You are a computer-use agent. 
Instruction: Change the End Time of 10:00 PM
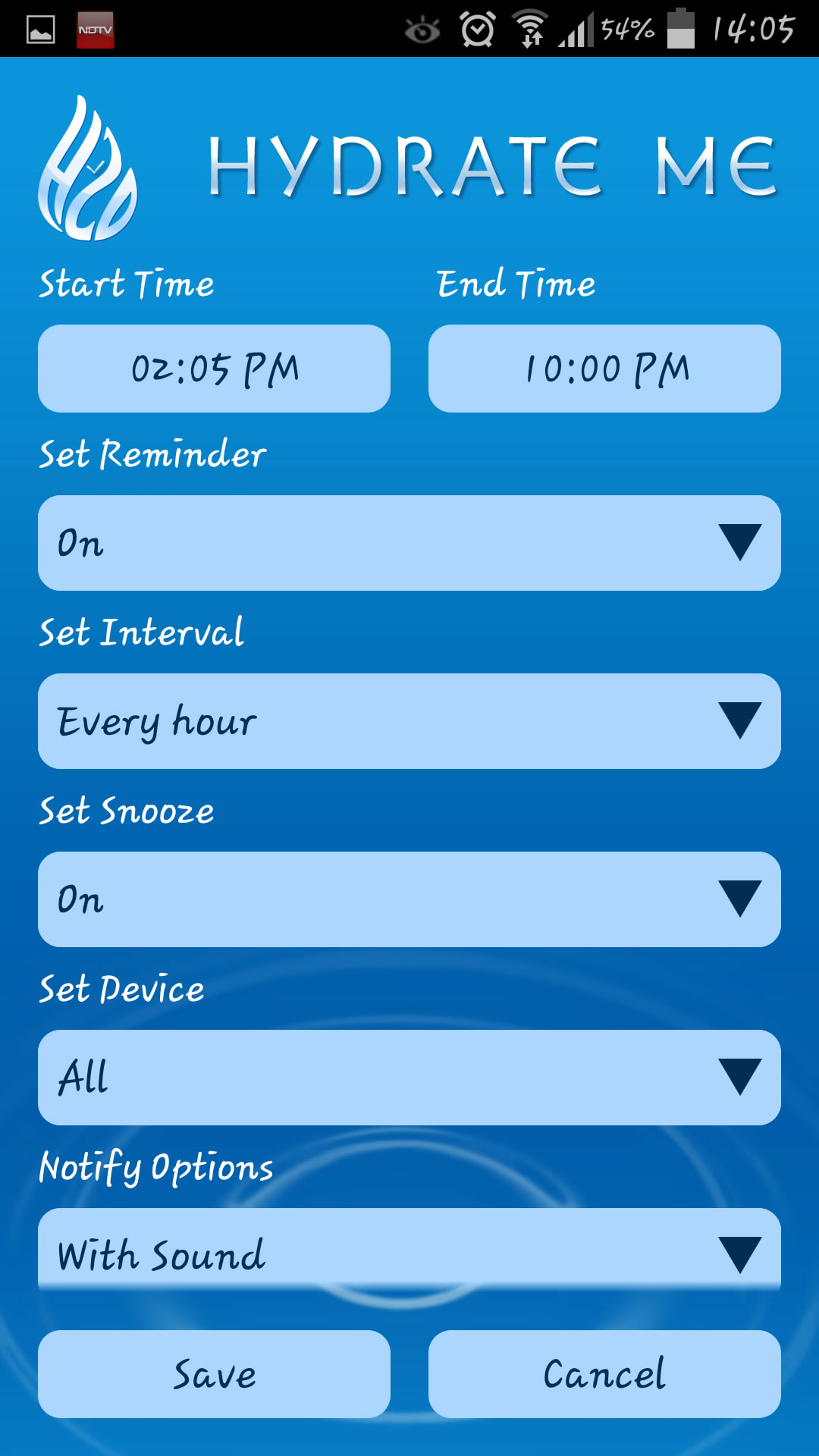click(604, 369)
